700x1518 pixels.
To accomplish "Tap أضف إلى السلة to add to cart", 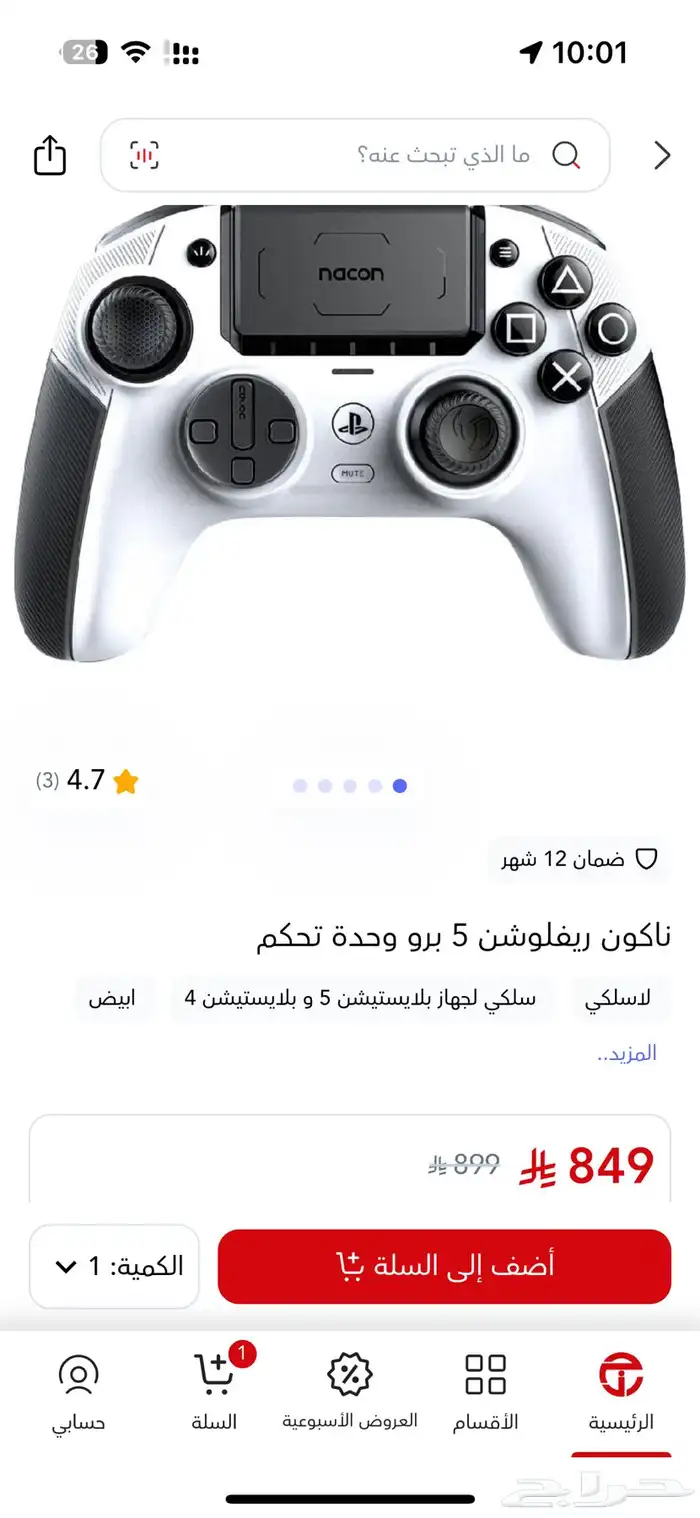I will click(444, 1266).
